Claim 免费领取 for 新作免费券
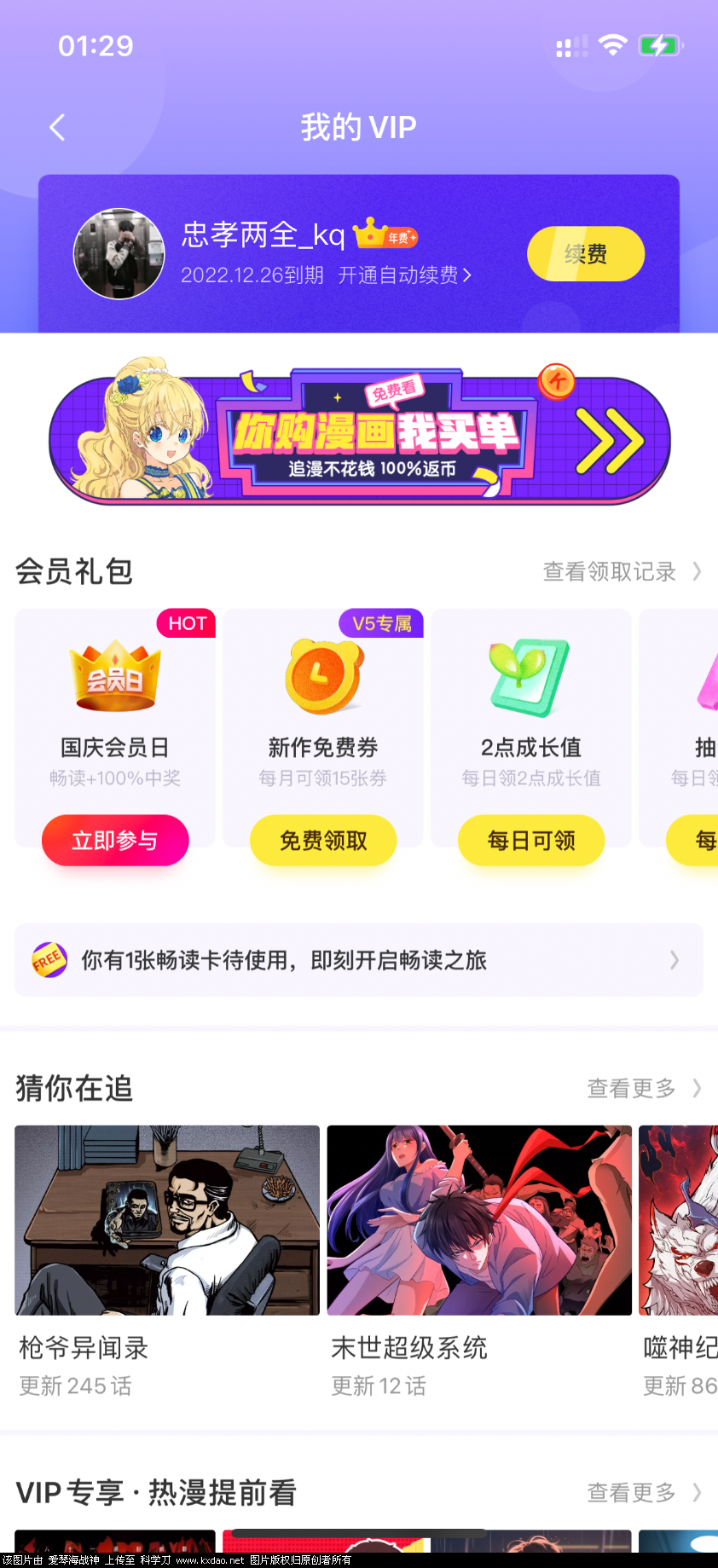Image resolution: width=718 pixels, height=1568 pixels. click(323, 841)
